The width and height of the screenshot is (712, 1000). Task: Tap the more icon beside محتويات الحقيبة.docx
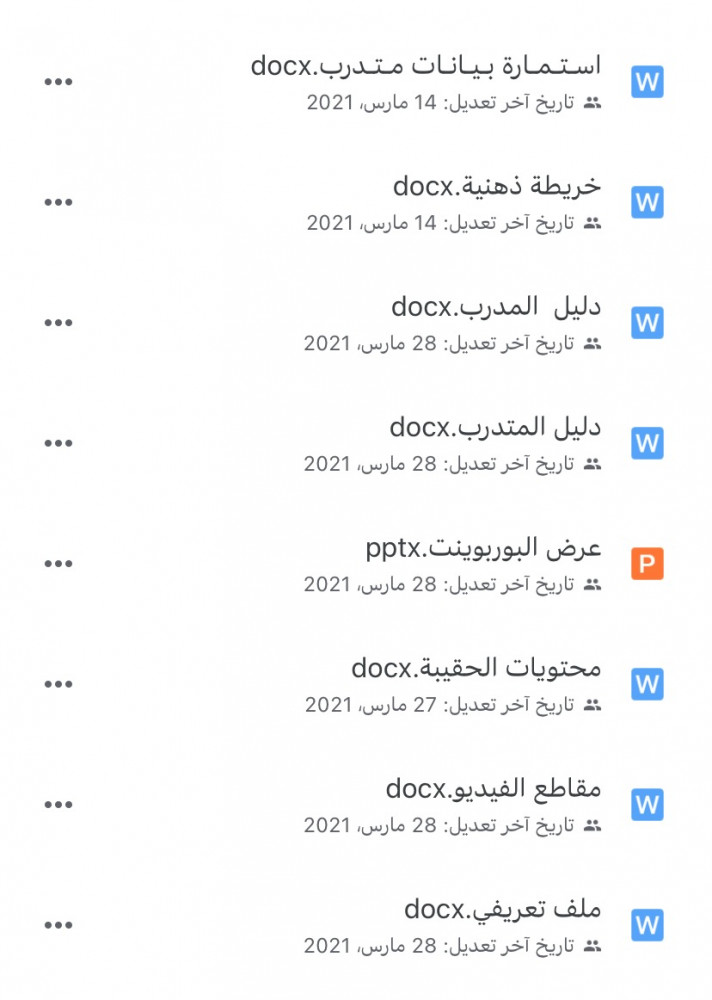click(59, 684)
